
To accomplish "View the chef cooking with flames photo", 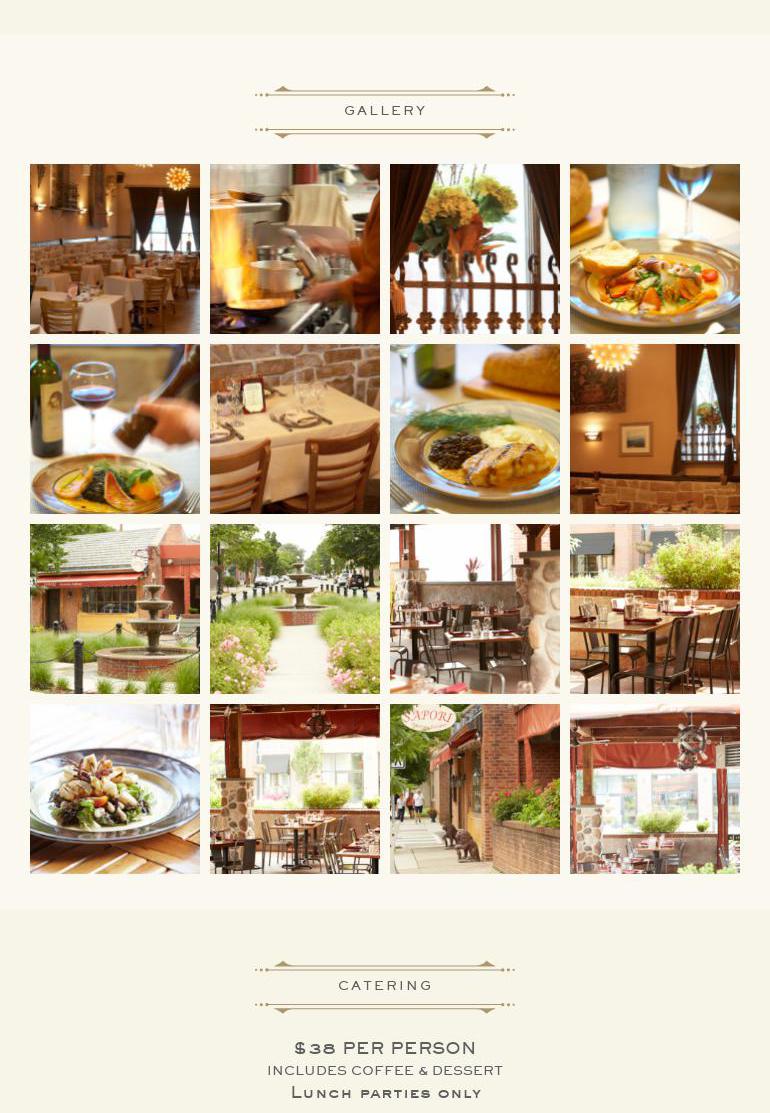I will click(295, 249).
